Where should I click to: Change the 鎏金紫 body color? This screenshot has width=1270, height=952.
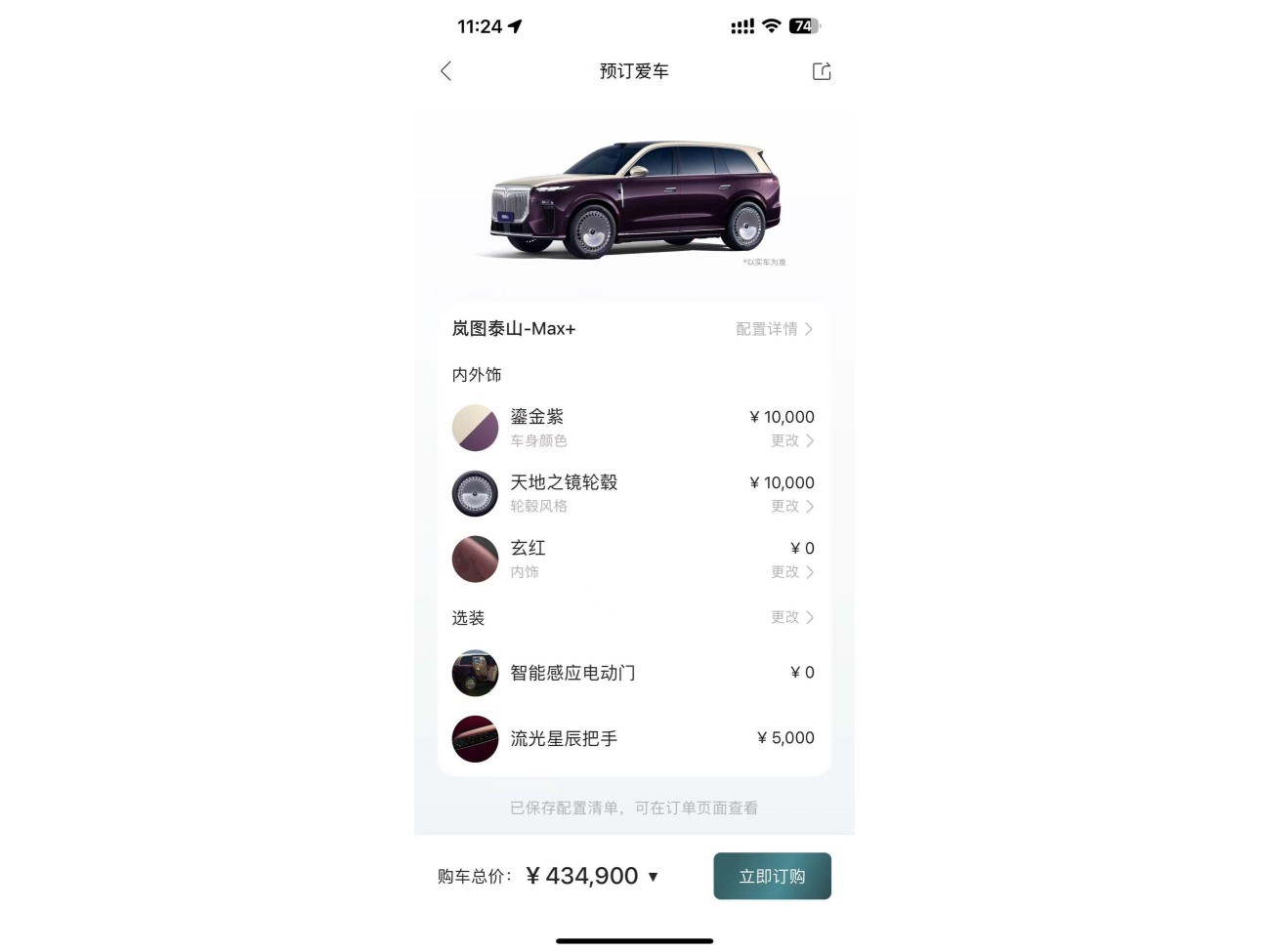[x=791, y=441]
